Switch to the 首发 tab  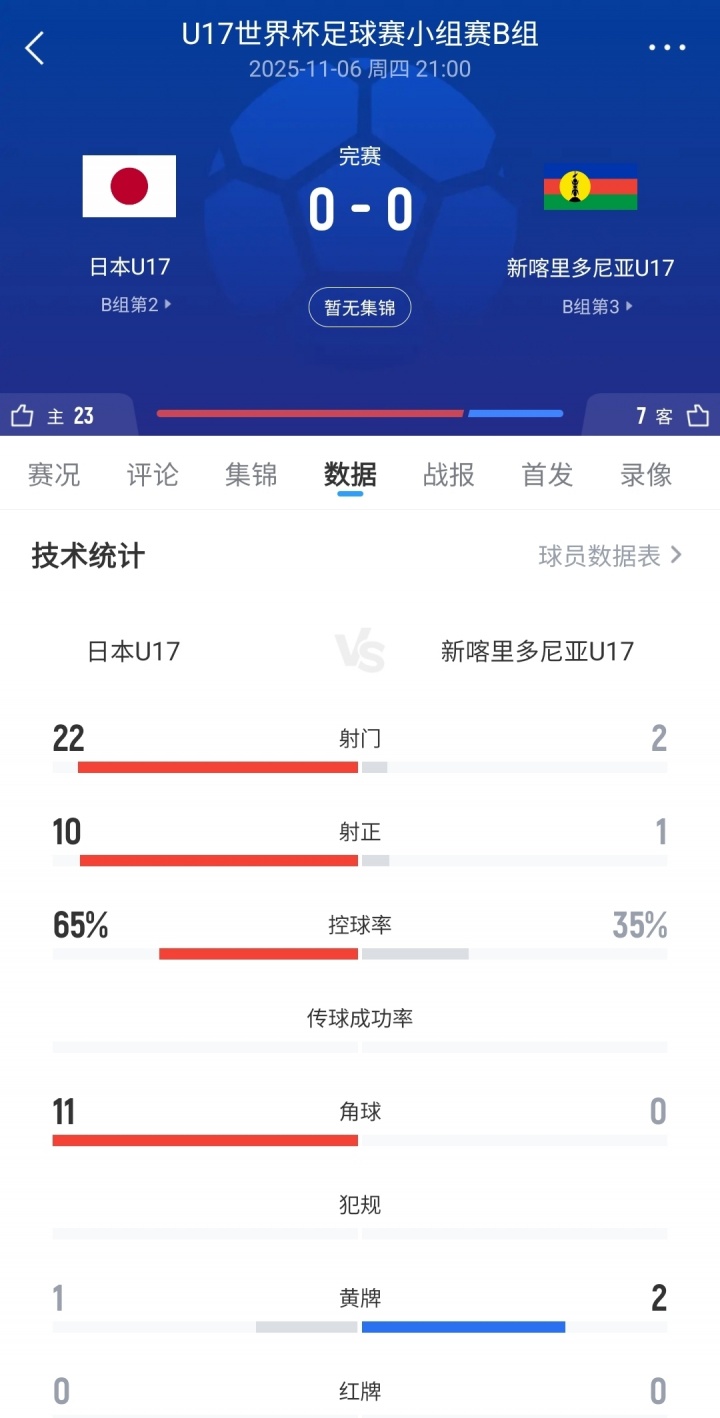click(547, 474)
